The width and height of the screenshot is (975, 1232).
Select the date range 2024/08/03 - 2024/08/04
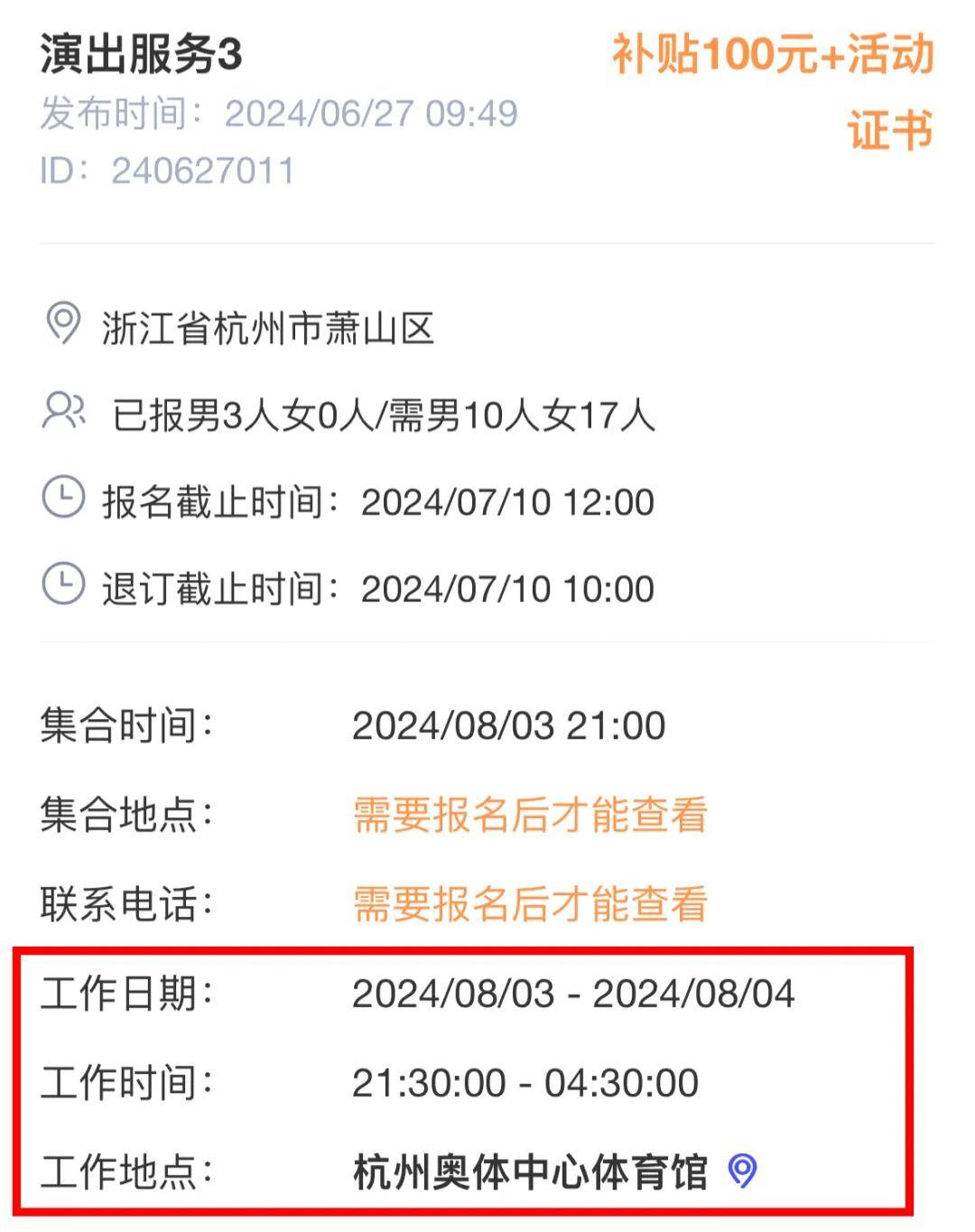pyautogui.click(x=575, y=994)
